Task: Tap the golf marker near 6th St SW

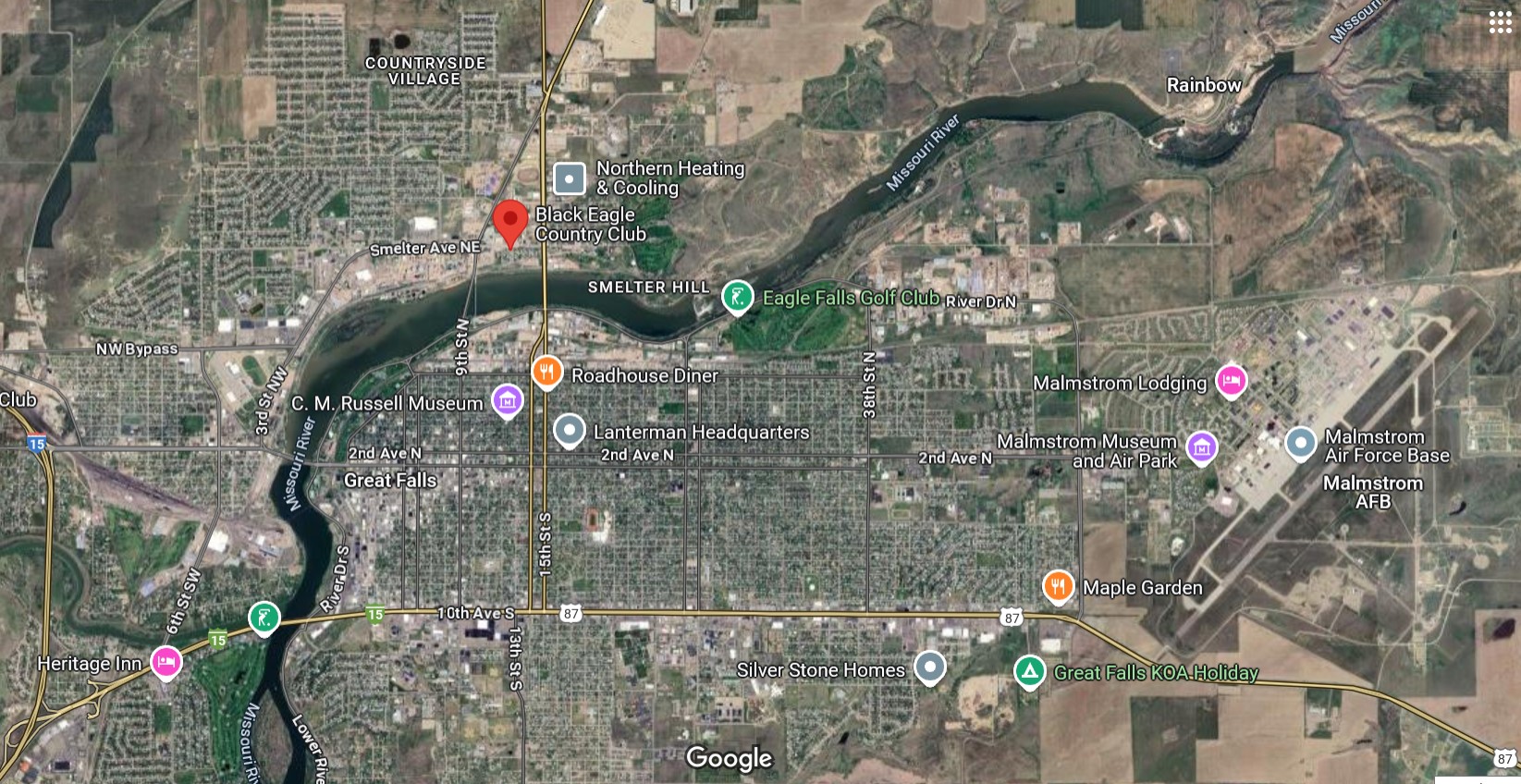Action: [x=264, y=618]
